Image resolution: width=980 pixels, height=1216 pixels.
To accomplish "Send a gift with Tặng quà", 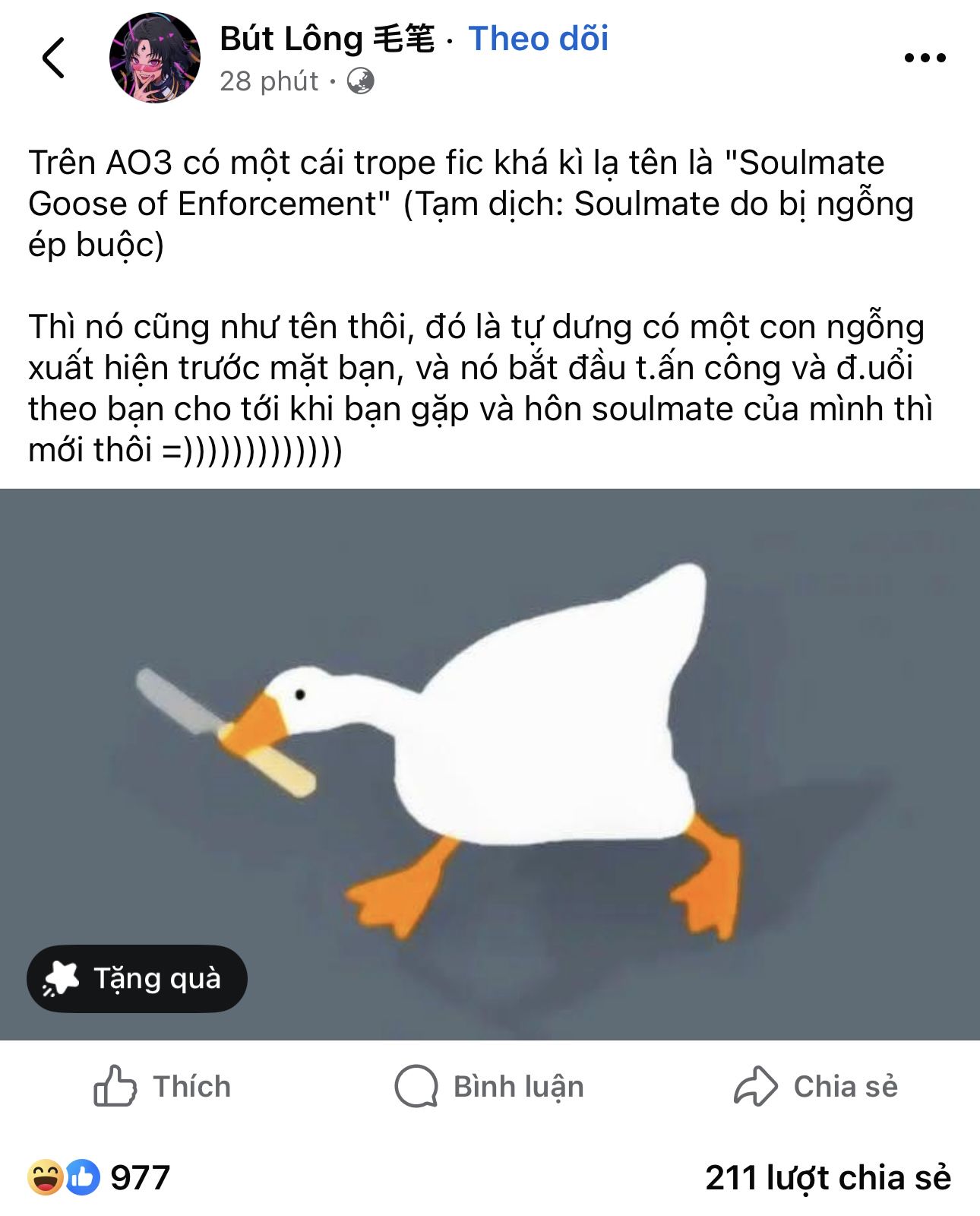I will click(x=137, y=978).
